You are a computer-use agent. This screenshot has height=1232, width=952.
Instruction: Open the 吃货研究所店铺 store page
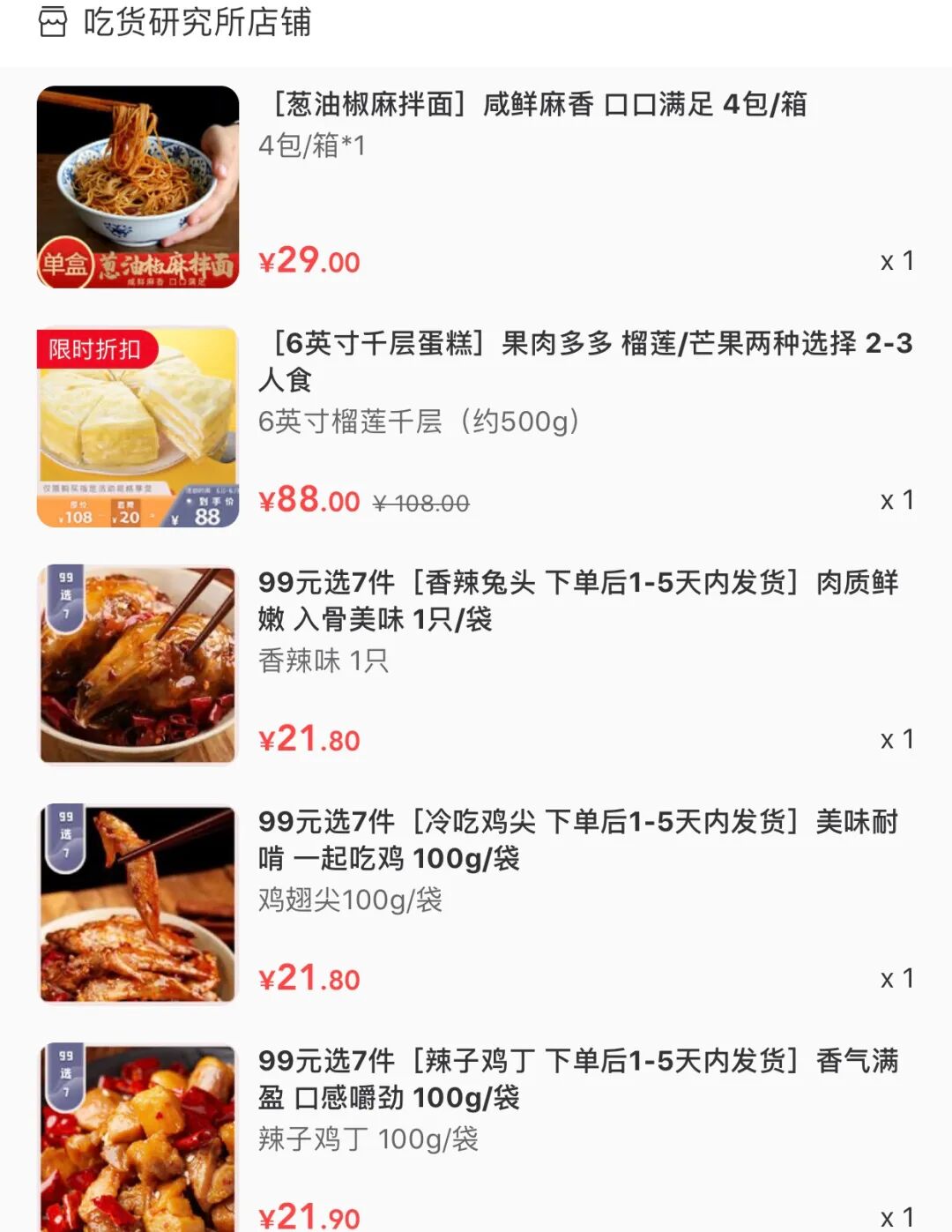point(196,23)
